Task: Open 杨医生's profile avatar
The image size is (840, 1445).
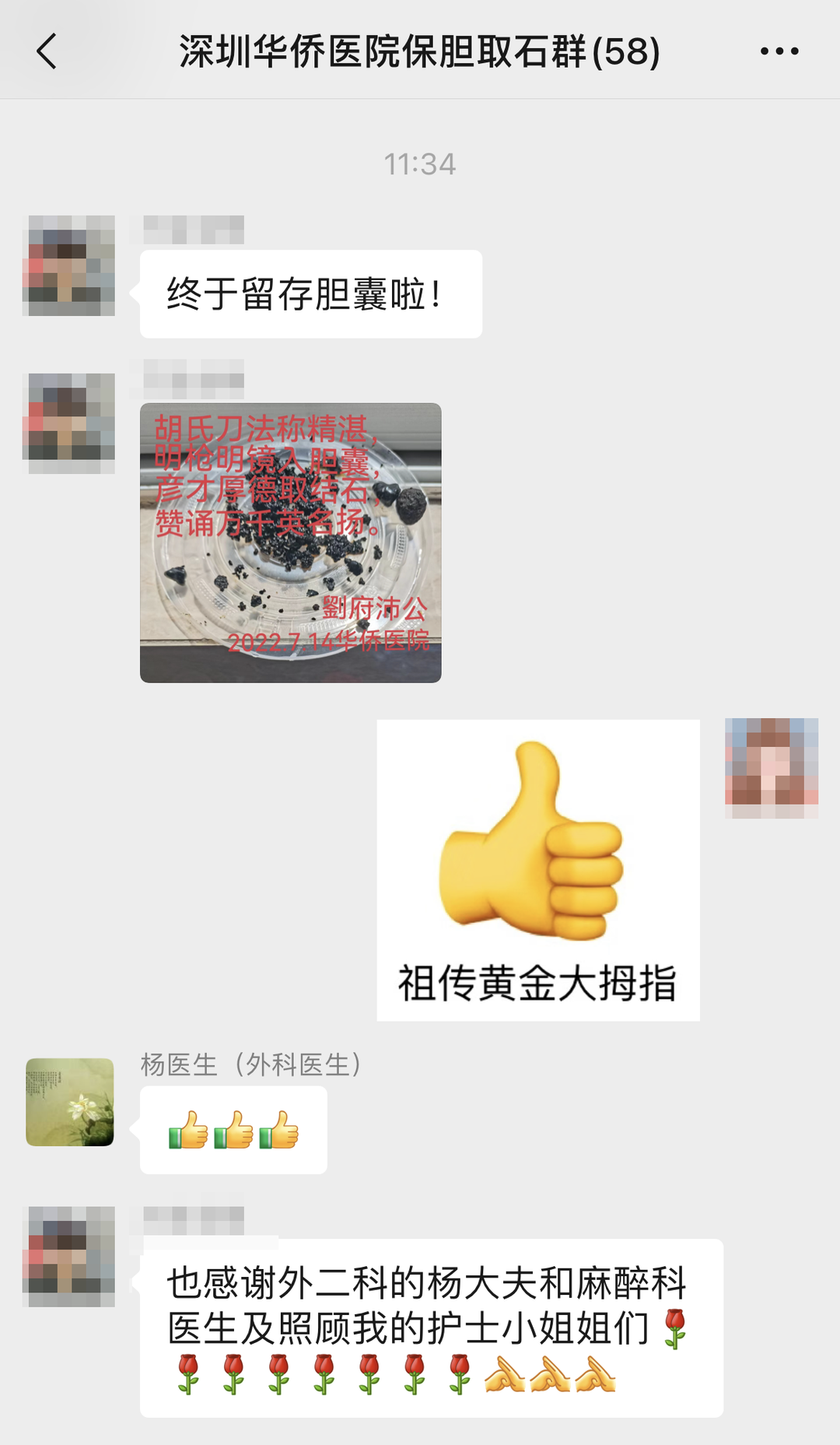Action: pos(70,1101)
